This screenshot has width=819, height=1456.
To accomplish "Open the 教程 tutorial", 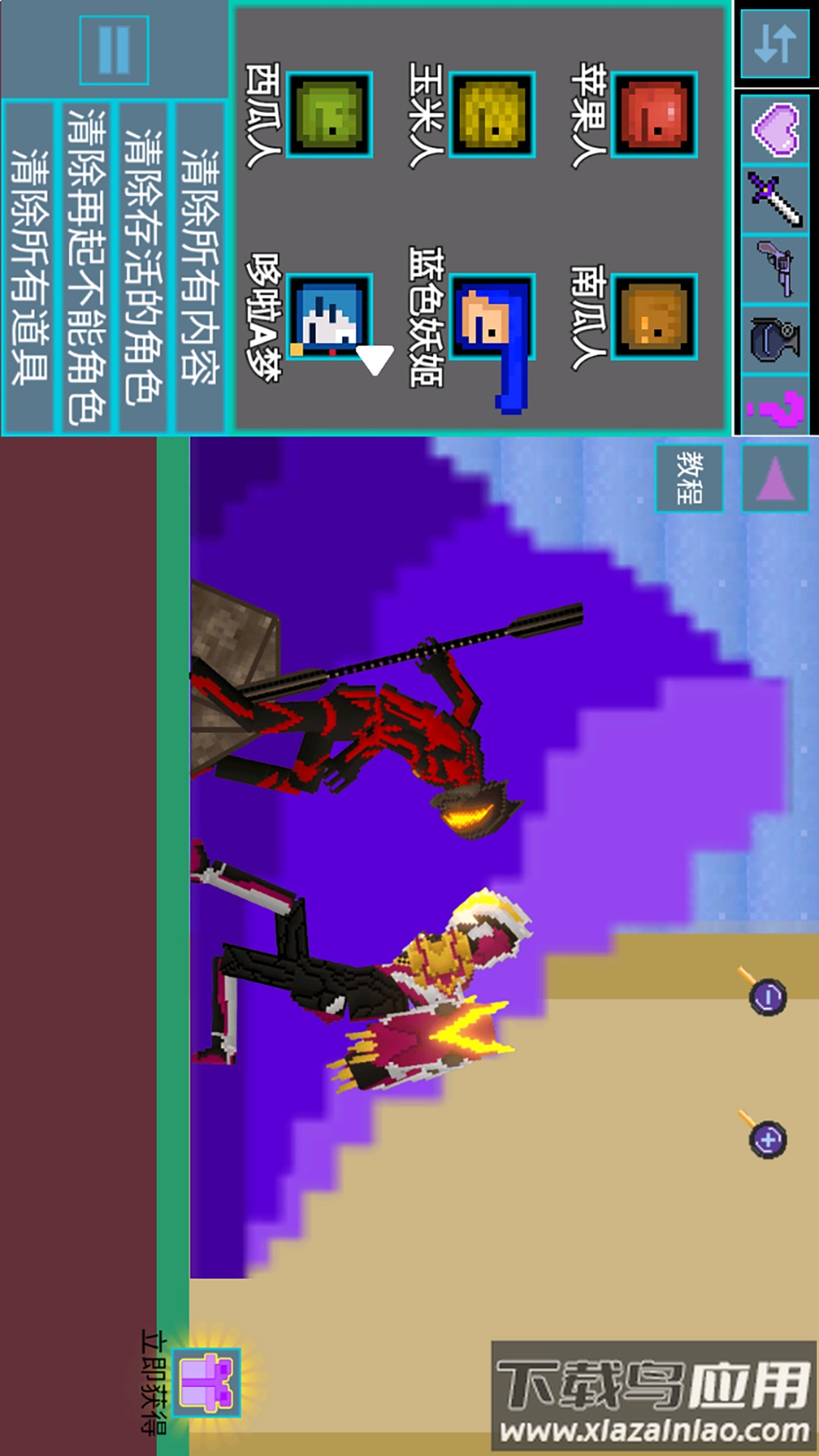I will coord(689,479).
